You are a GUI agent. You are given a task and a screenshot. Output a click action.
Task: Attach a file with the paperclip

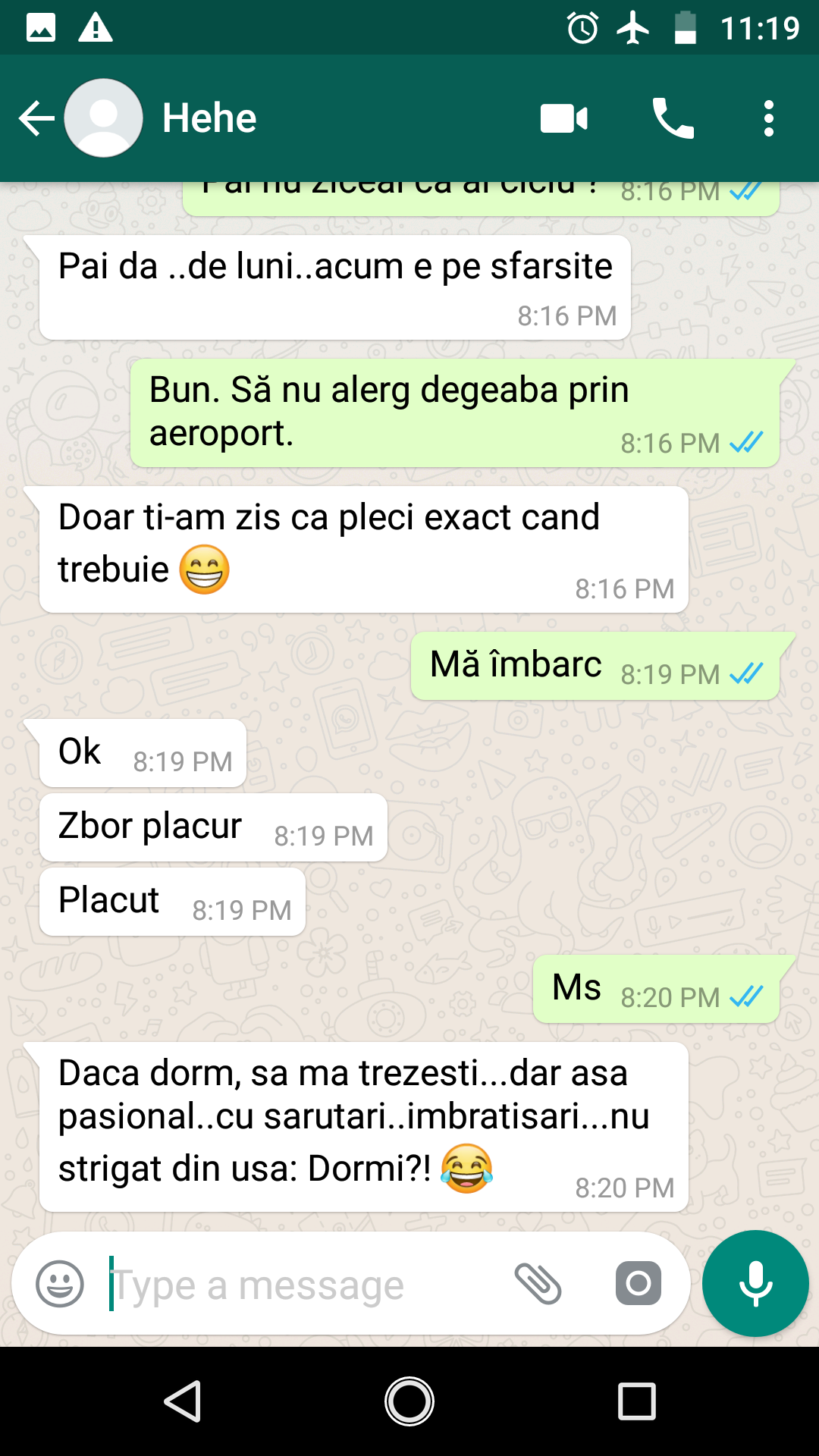pos(538,1284)
